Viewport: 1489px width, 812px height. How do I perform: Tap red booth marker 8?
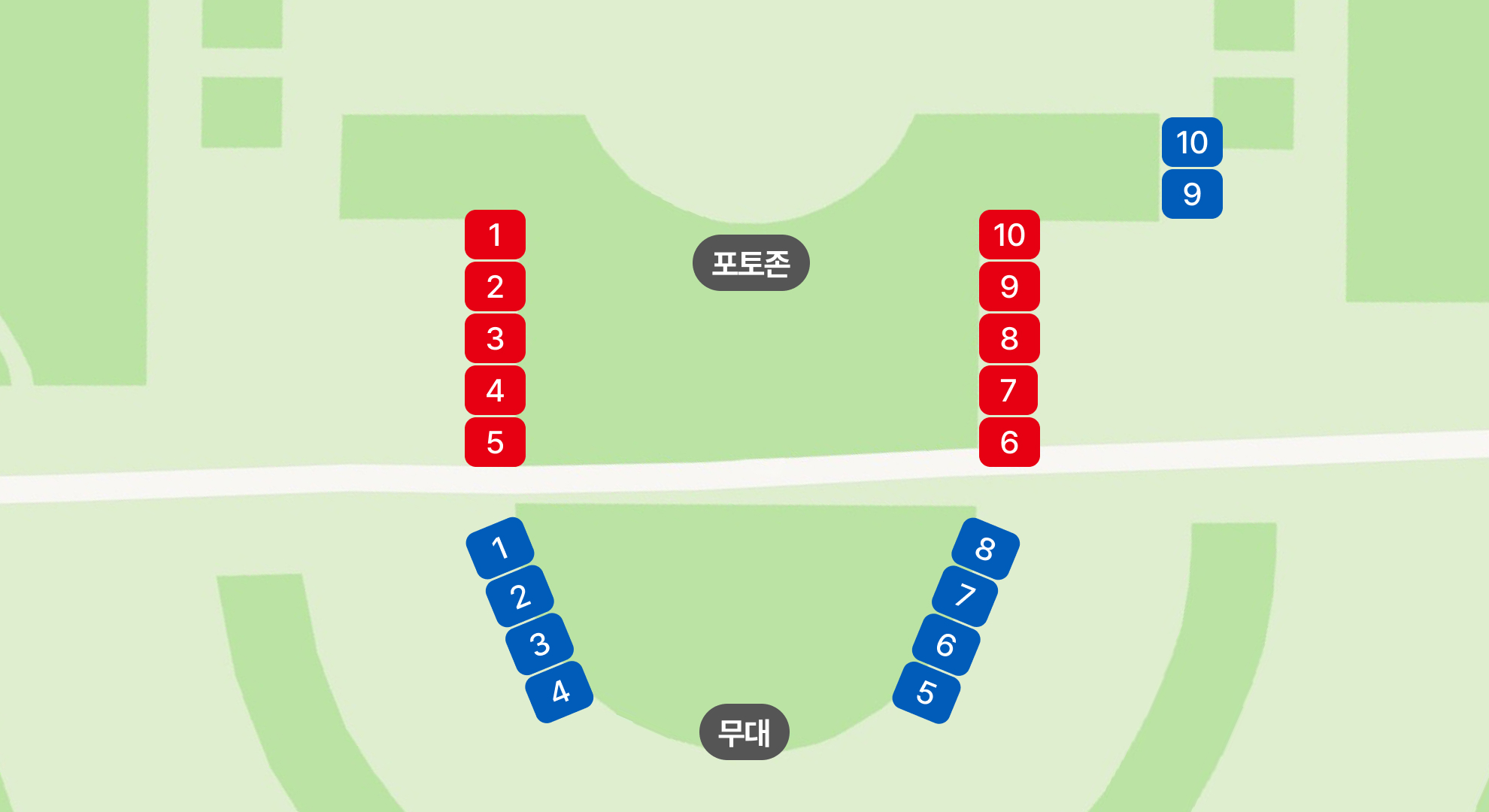(1009, 338)
